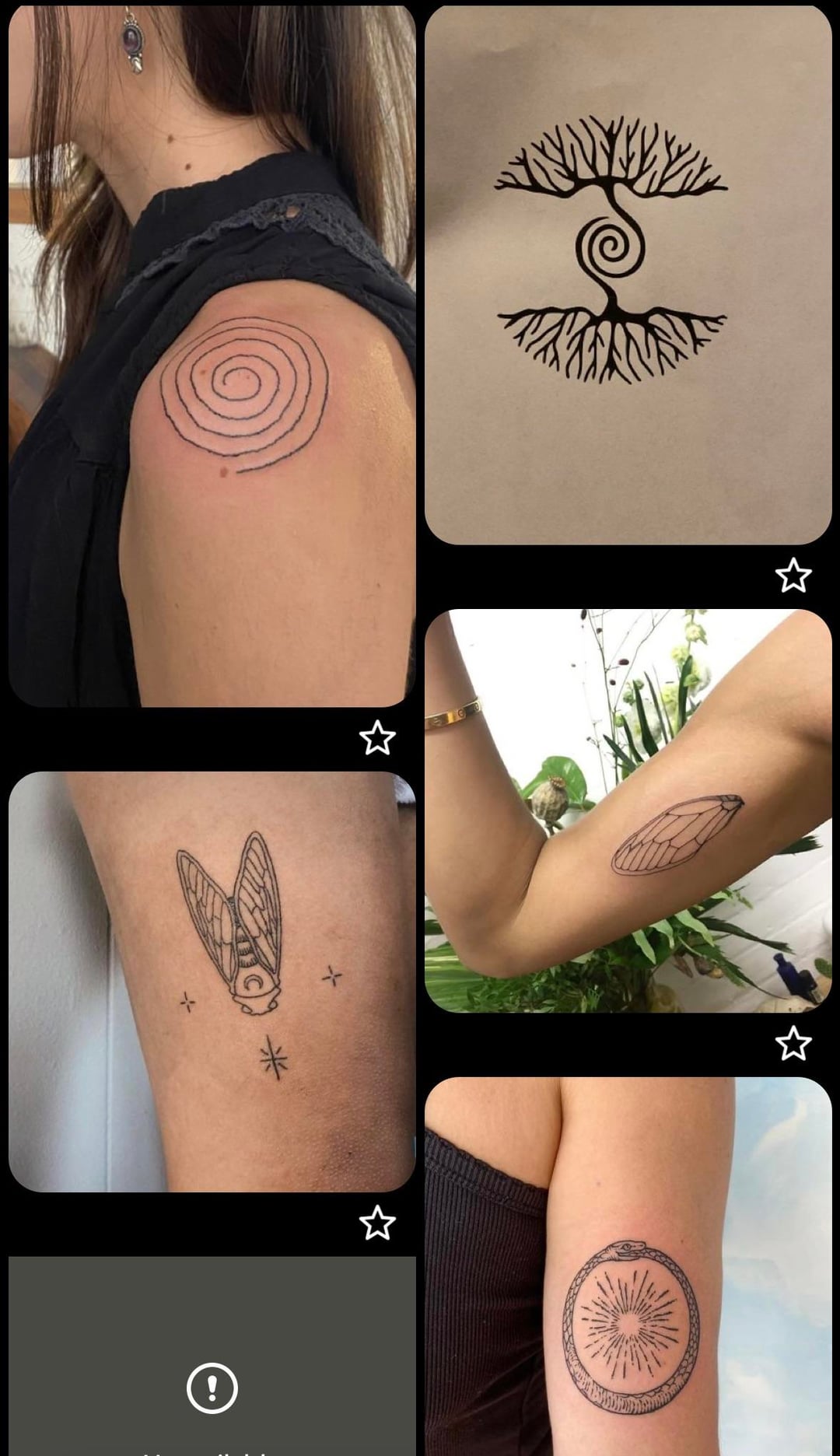Open the cicada with stars tattoo pin
840x1456 pixels.
tap(212, 982)
